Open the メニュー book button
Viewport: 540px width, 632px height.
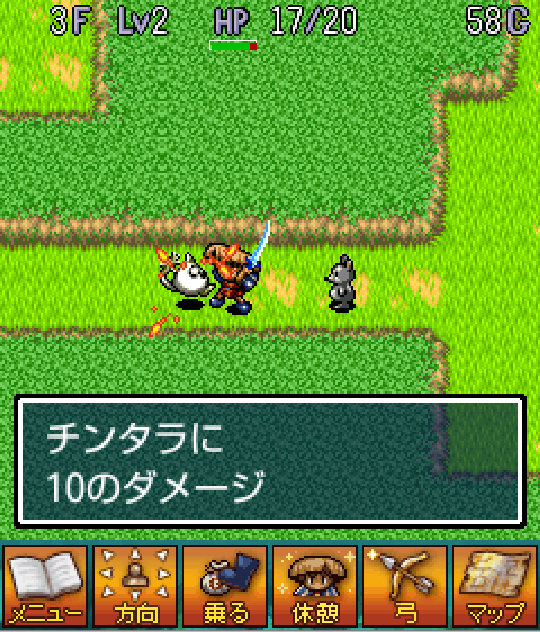tap(45, 586)
